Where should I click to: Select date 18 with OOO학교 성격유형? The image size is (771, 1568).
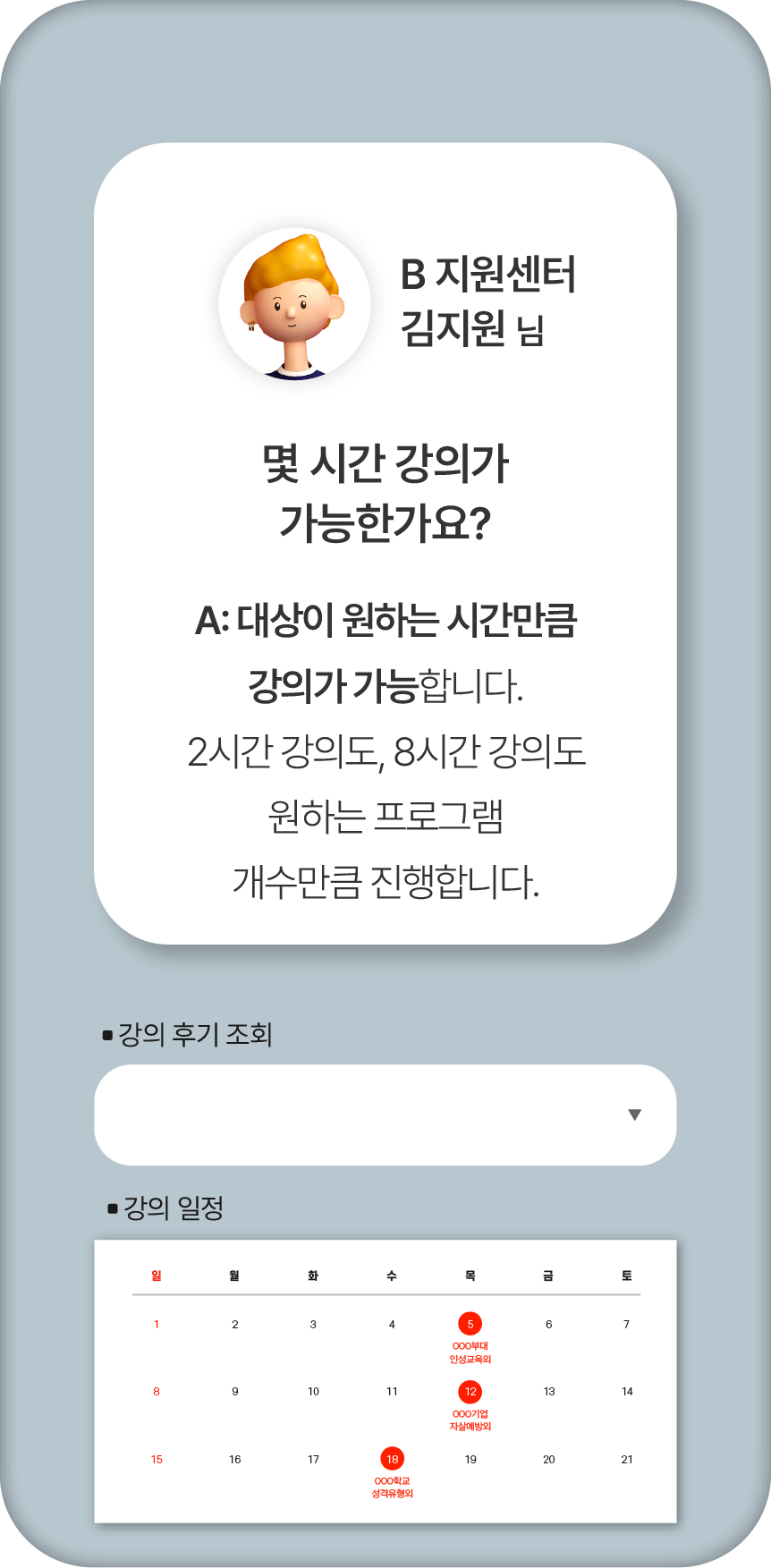click(392, 1459)
